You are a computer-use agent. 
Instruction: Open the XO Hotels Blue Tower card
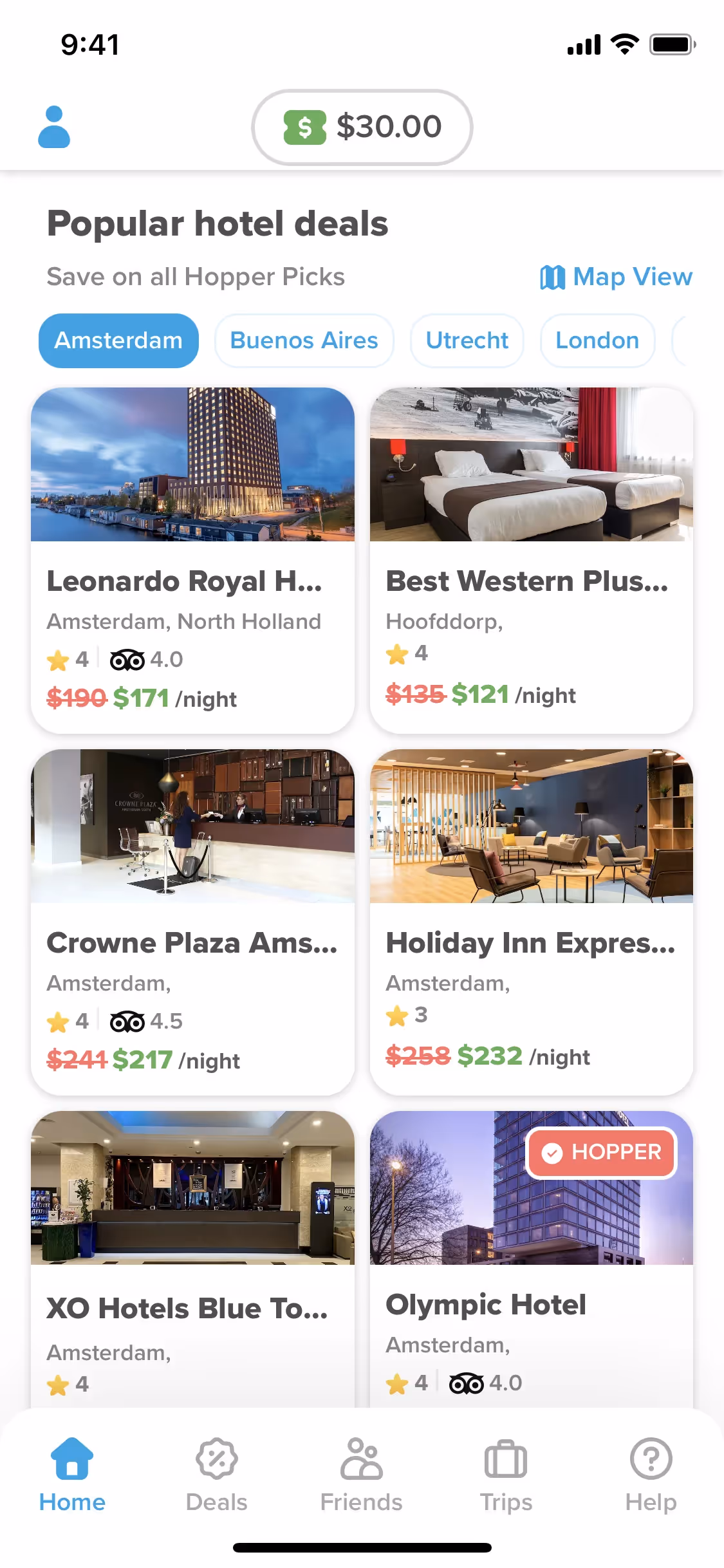192,1258
